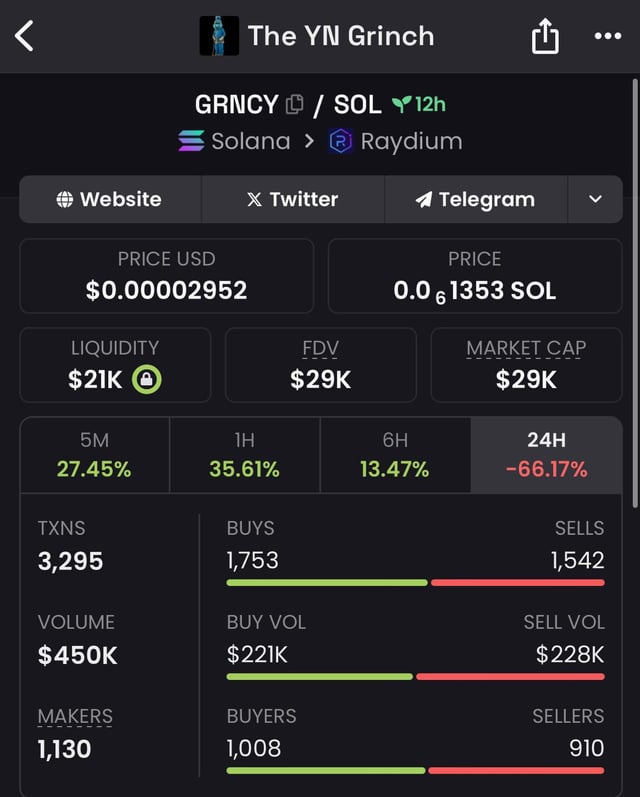View liquidity lock details
640x797 pixels.
point(147,380)
